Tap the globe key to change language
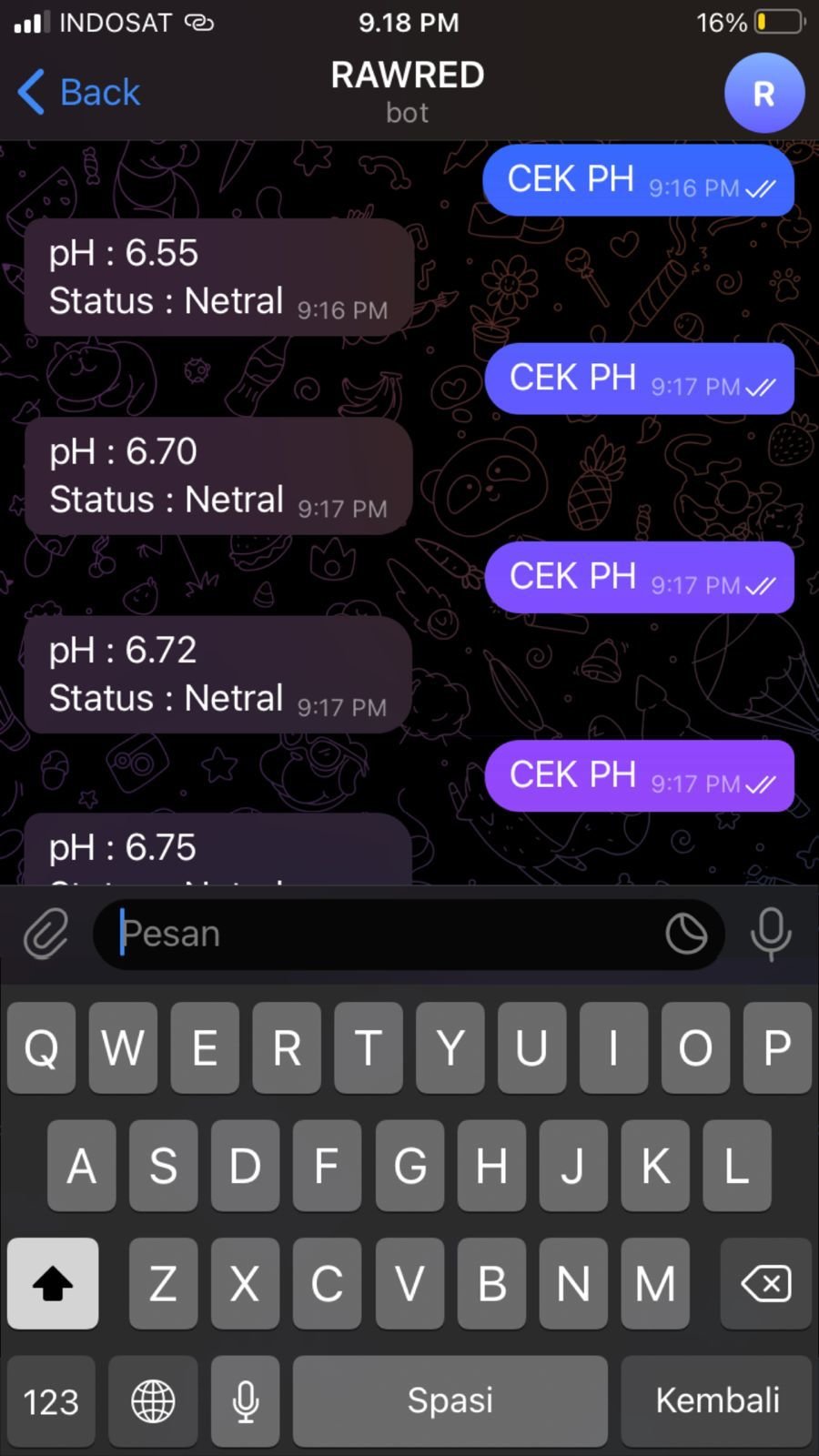This screenshot has height=1456, width=819. tap(153, 1401)
